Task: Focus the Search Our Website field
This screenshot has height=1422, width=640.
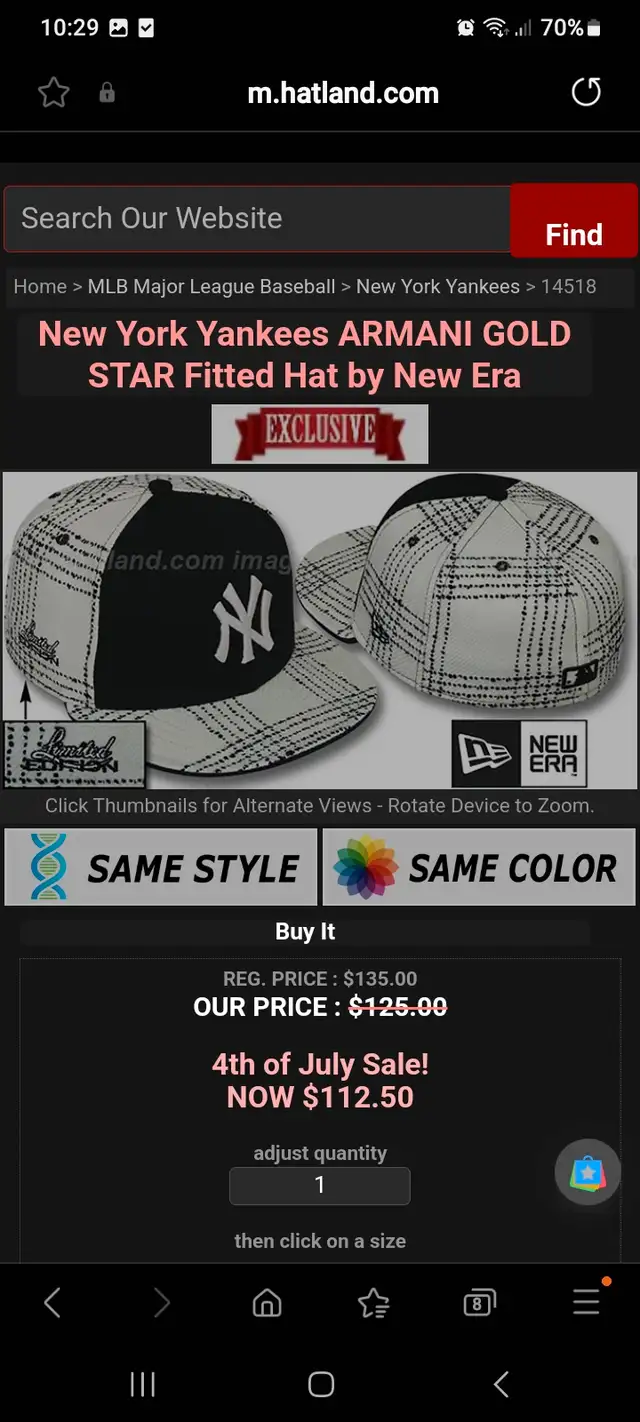Action: pos(257,218)
